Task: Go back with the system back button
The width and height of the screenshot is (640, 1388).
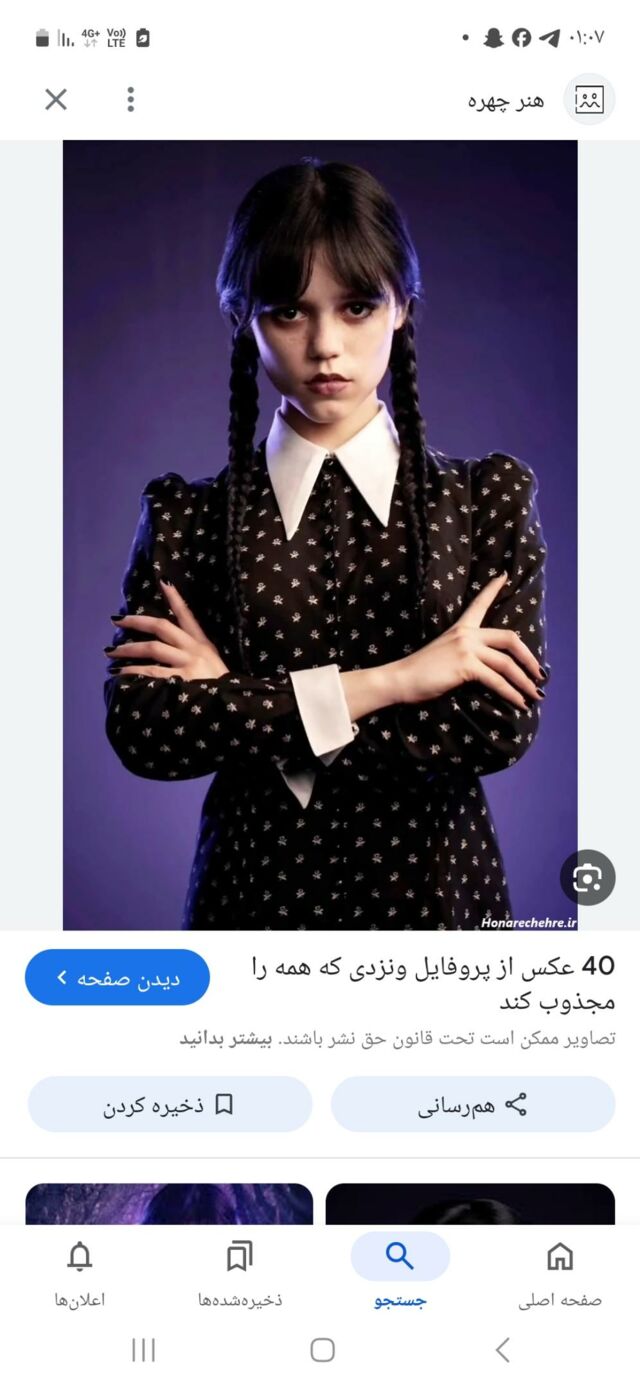Action: tap(502, 1350)
